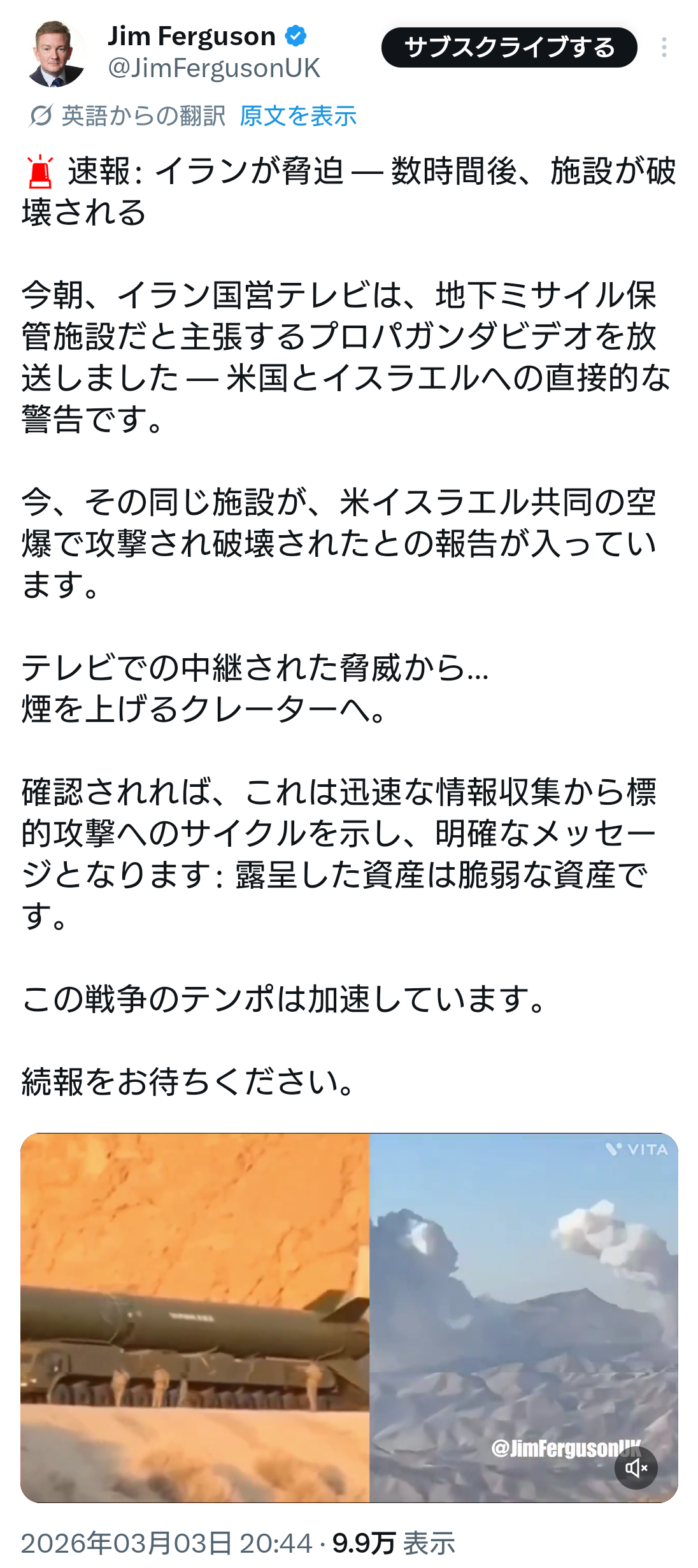Open the @JimFergusonUK profile name
The image size is (698, 1568).
click(x=213, y=68)
